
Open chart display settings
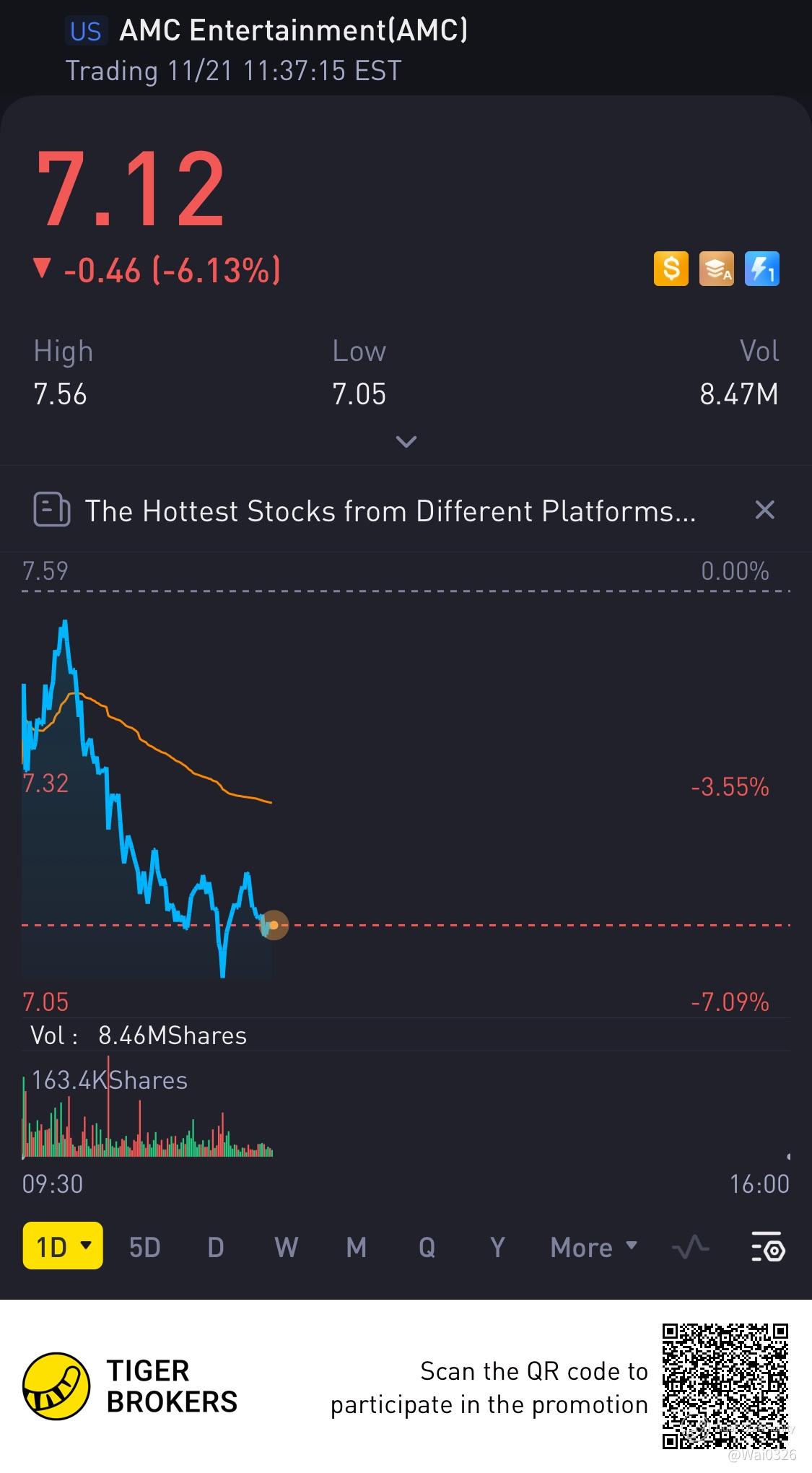coord(767,1248)
